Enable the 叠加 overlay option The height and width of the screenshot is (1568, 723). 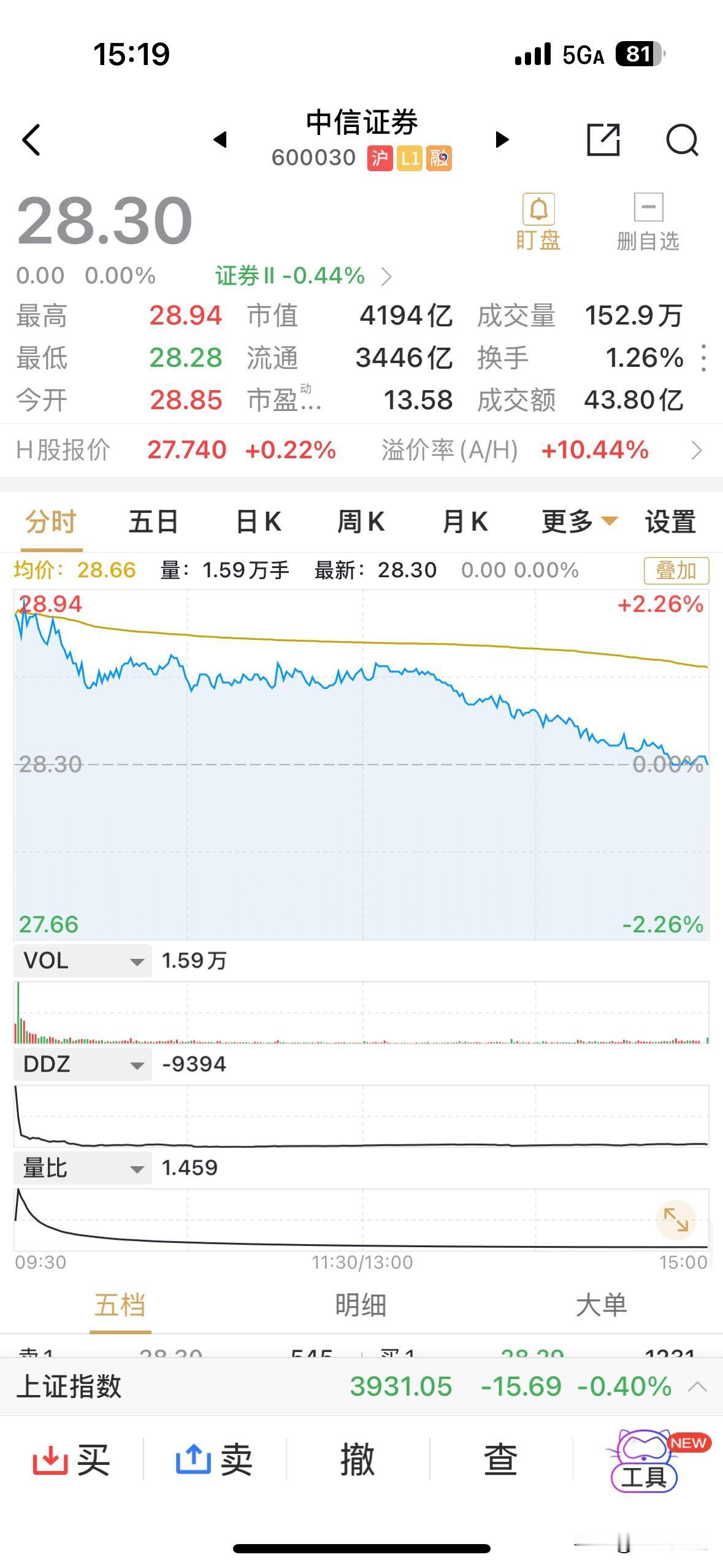point(675,570)
